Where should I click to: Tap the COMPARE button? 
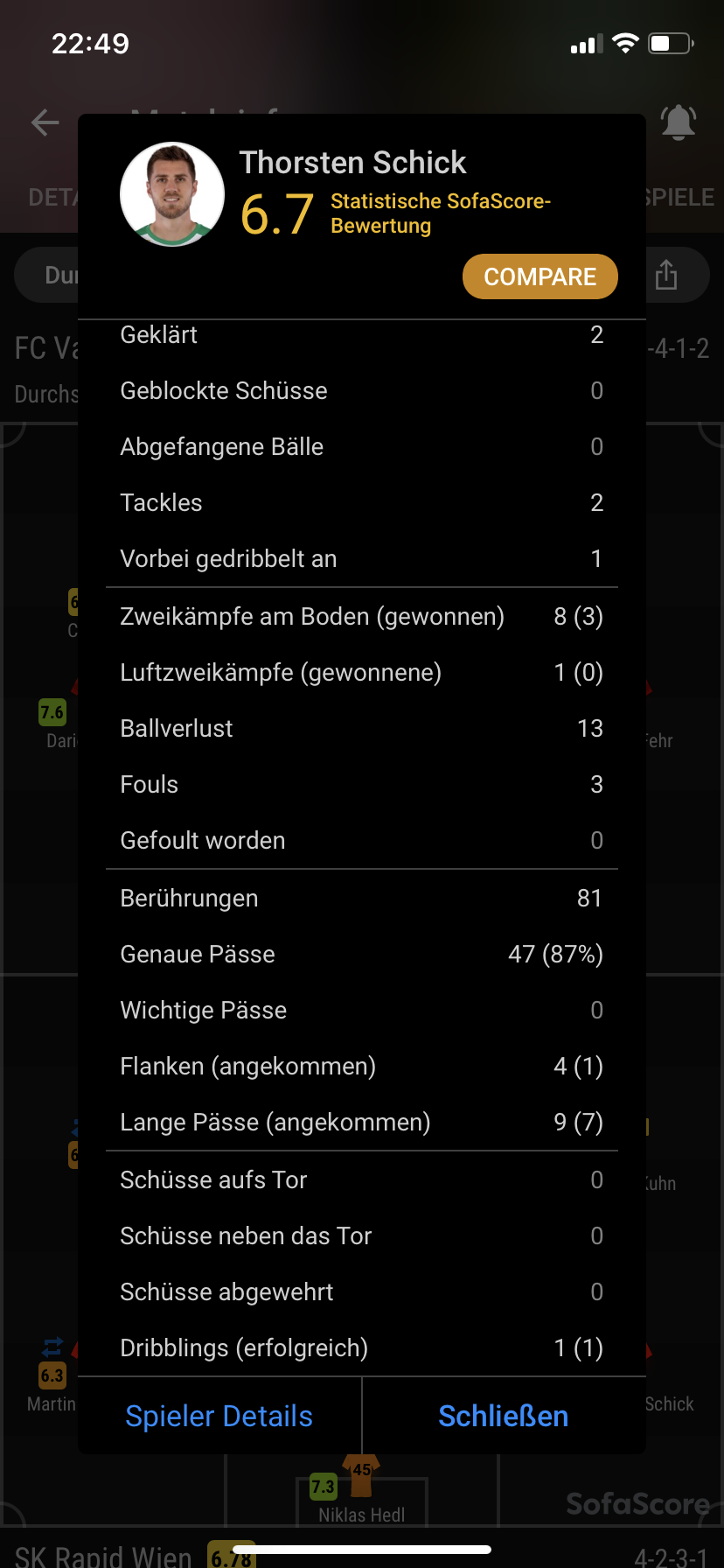pos(540,276)
